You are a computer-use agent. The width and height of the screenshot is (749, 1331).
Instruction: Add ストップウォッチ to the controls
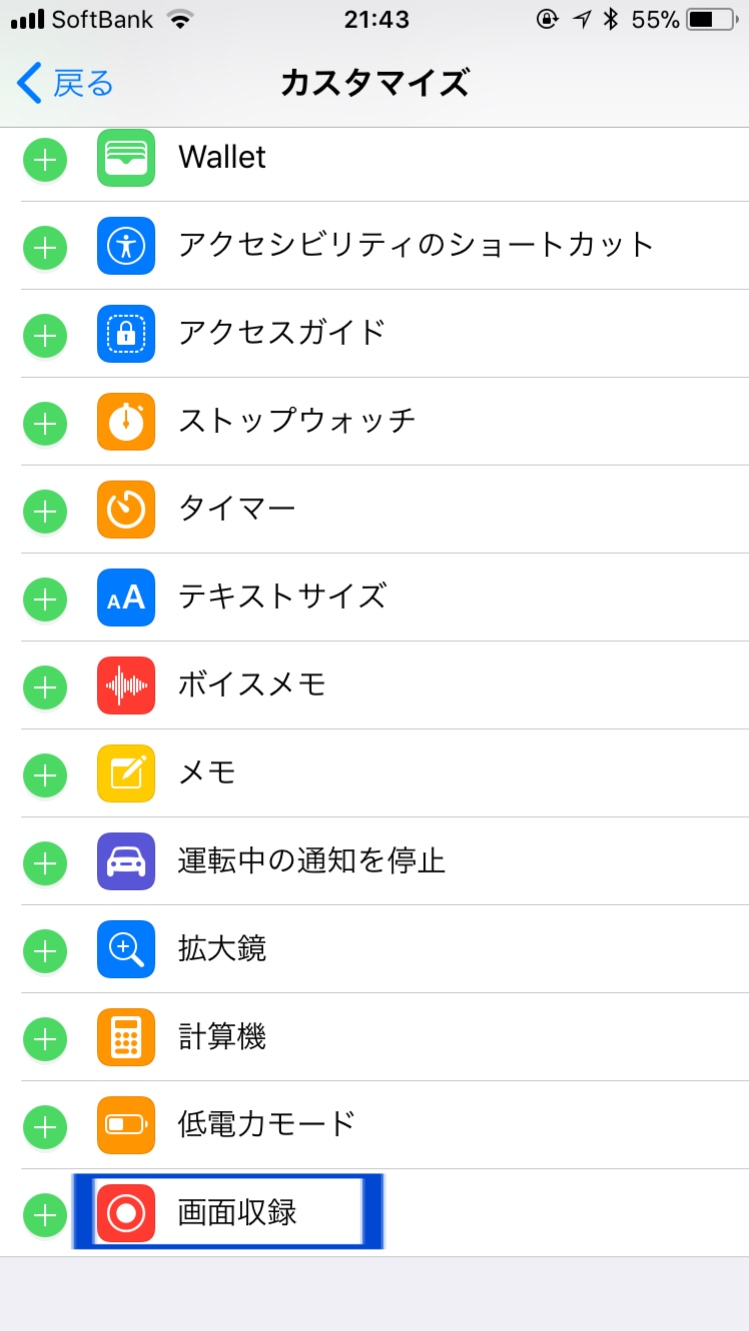pyautogui.click(x=45, y=423)
